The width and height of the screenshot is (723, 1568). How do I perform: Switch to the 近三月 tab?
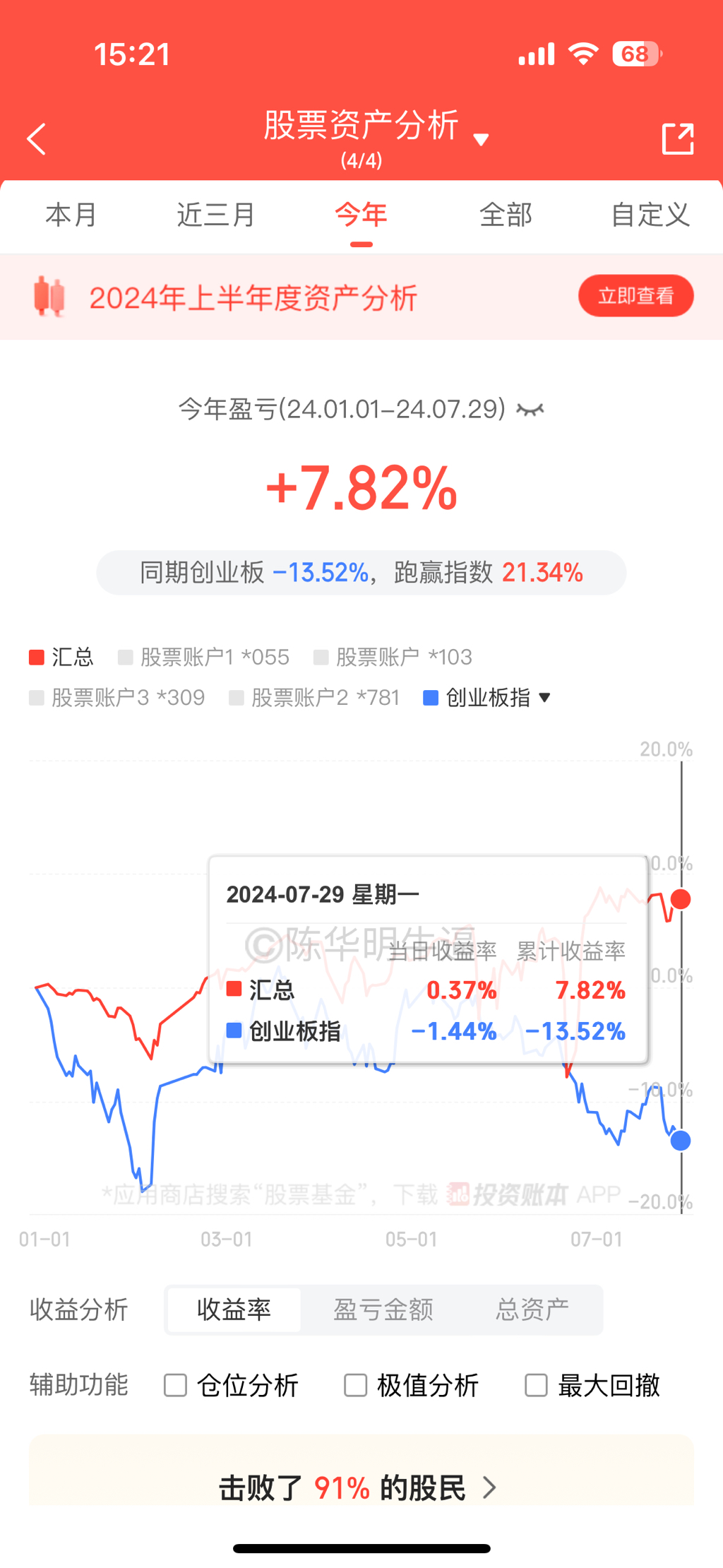(216, 215)
